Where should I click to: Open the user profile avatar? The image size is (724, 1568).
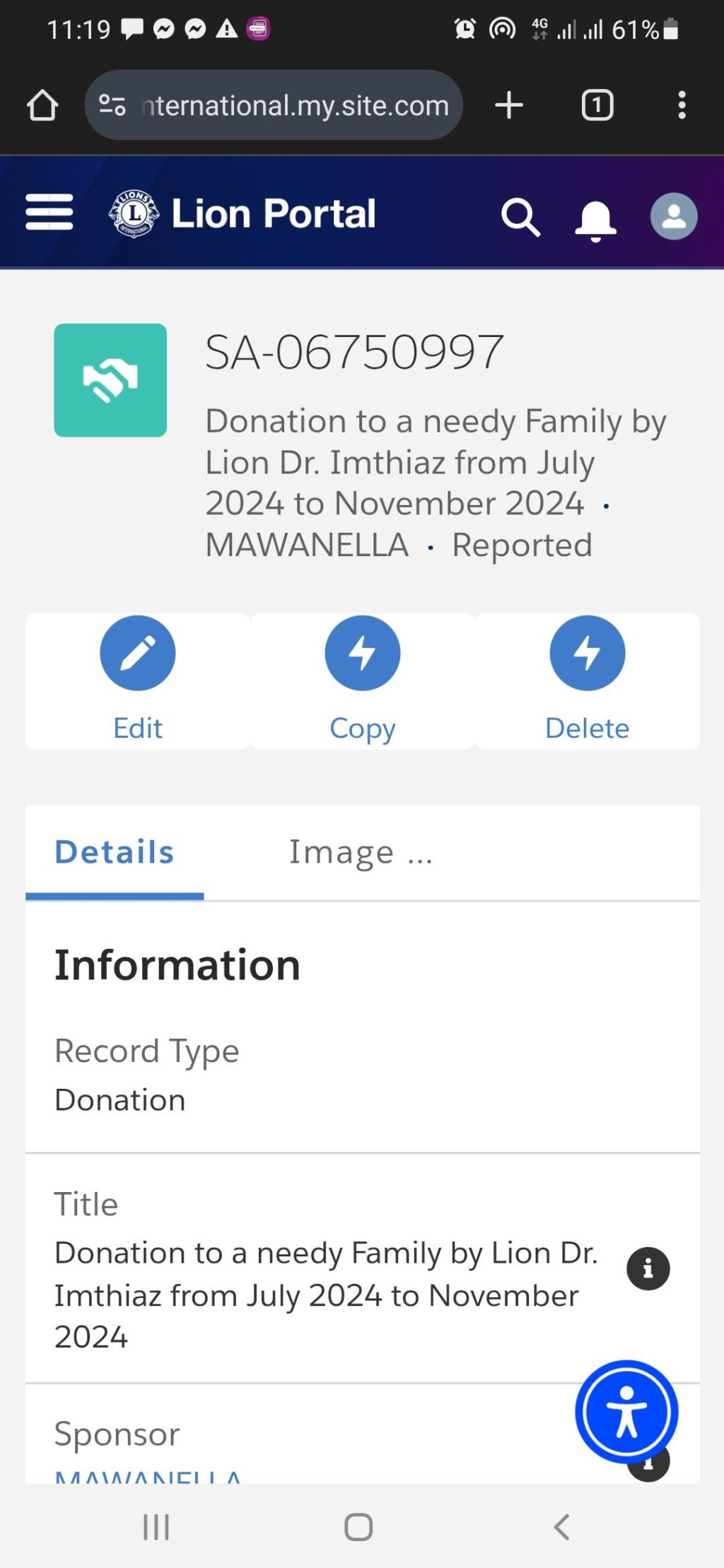[x=674, y=216]
